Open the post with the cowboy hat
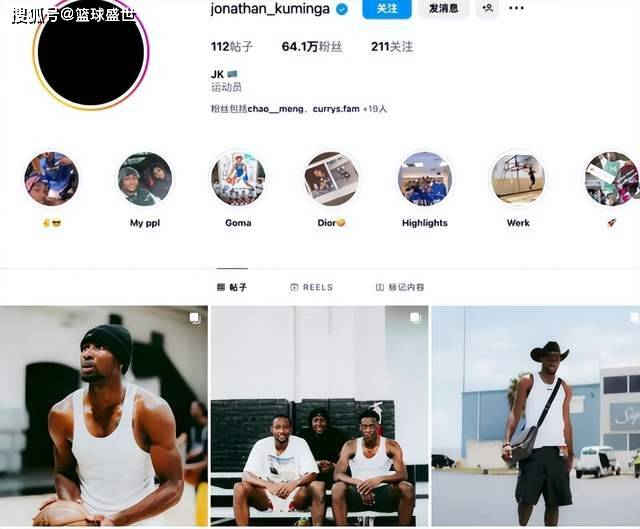Screen dimensions: 640x529 pyautogui.click(x=535, y=415)
